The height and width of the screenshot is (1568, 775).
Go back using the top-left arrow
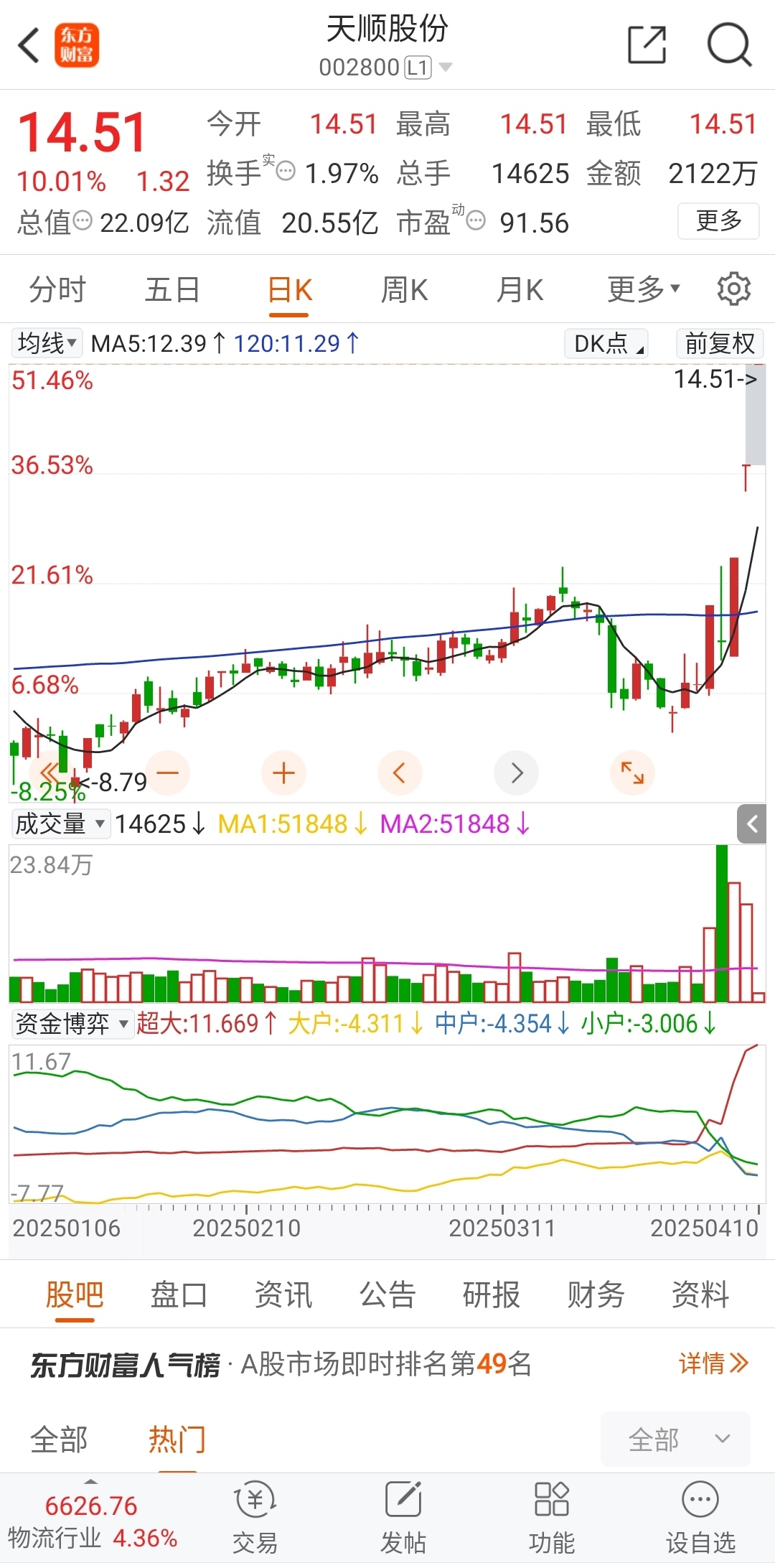coord(29,46)
